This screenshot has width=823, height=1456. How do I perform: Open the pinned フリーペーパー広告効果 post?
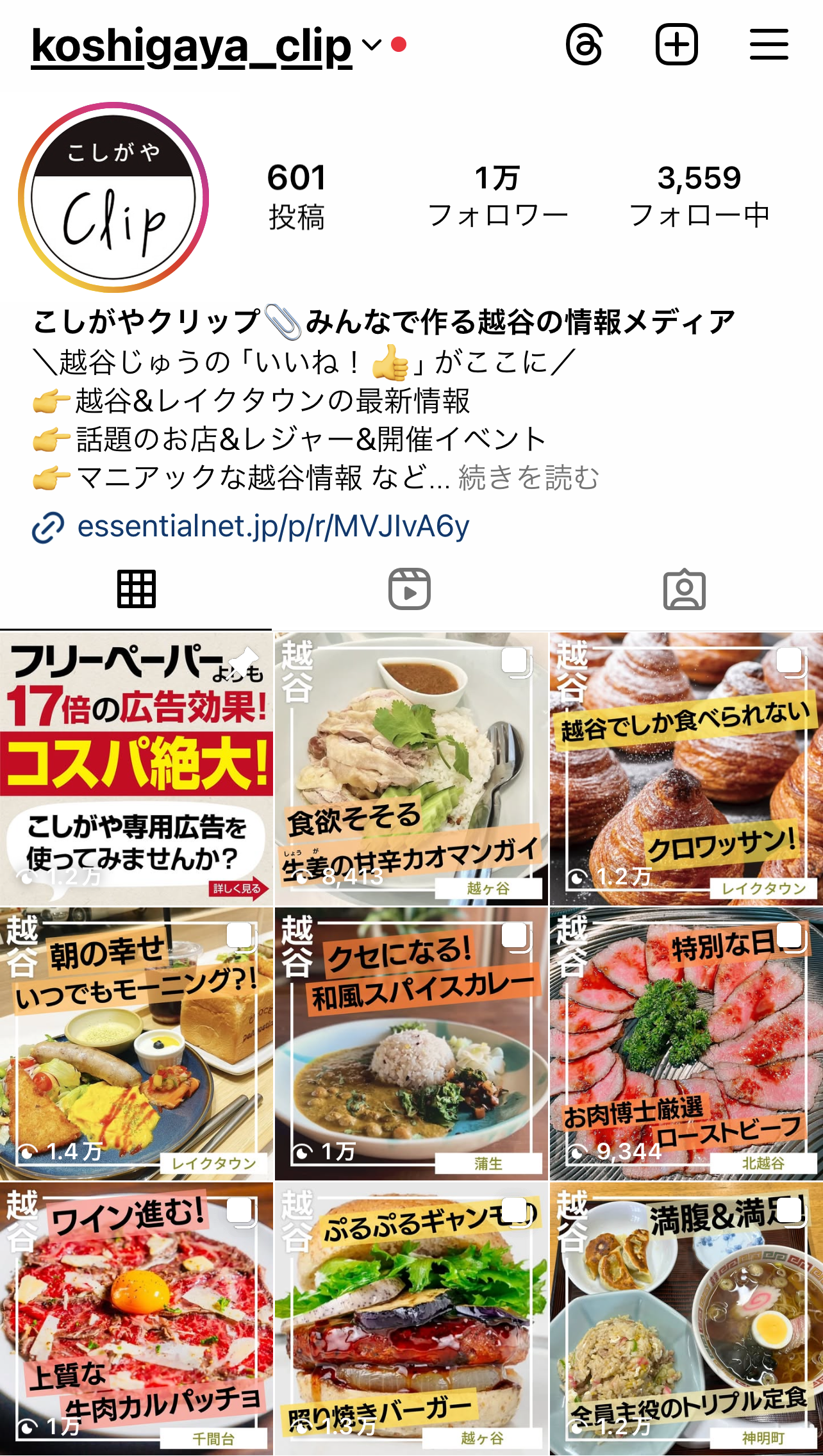coord(136,769)
